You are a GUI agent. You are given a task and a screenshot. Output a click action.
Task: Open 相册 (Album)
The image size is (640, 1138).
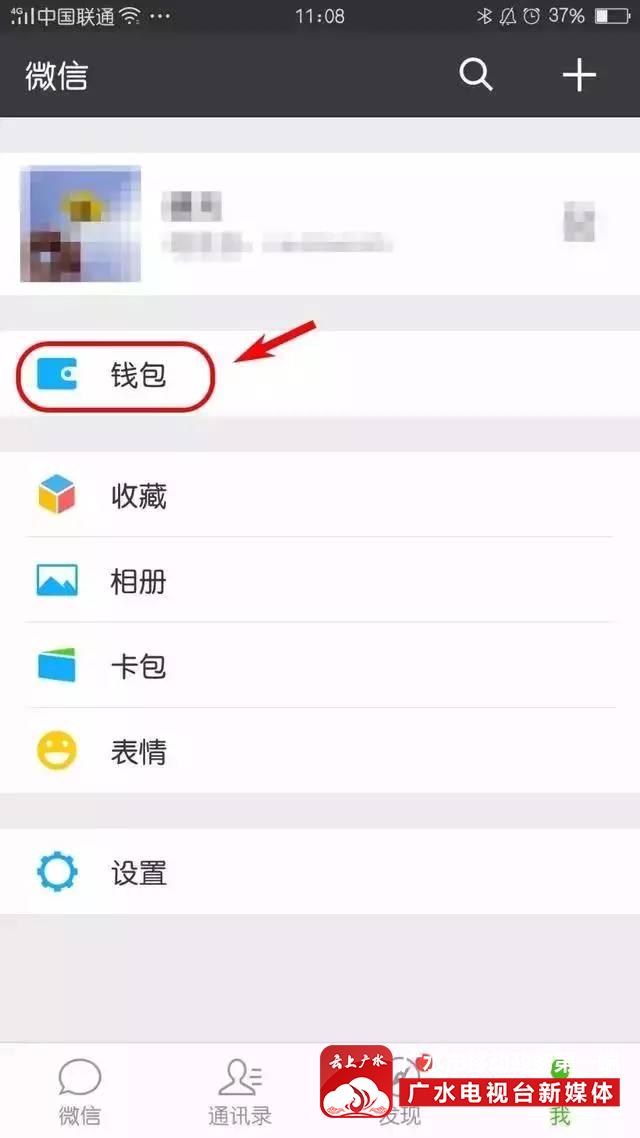[x=138, y=581]
